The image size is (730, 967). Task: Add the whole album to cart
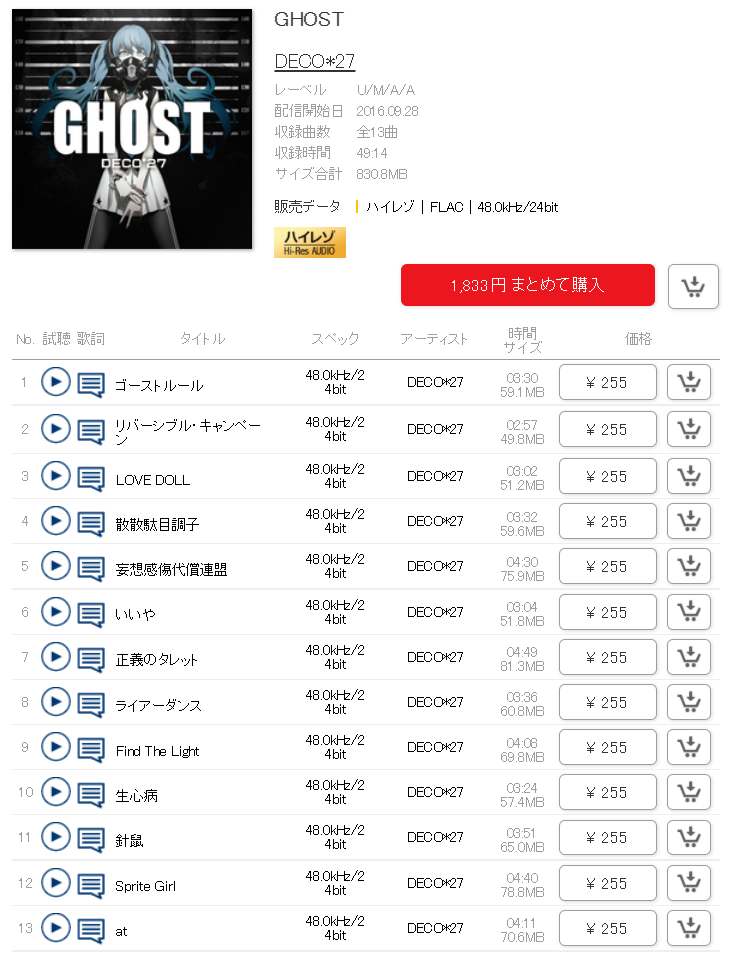click(x=693, y=287)
